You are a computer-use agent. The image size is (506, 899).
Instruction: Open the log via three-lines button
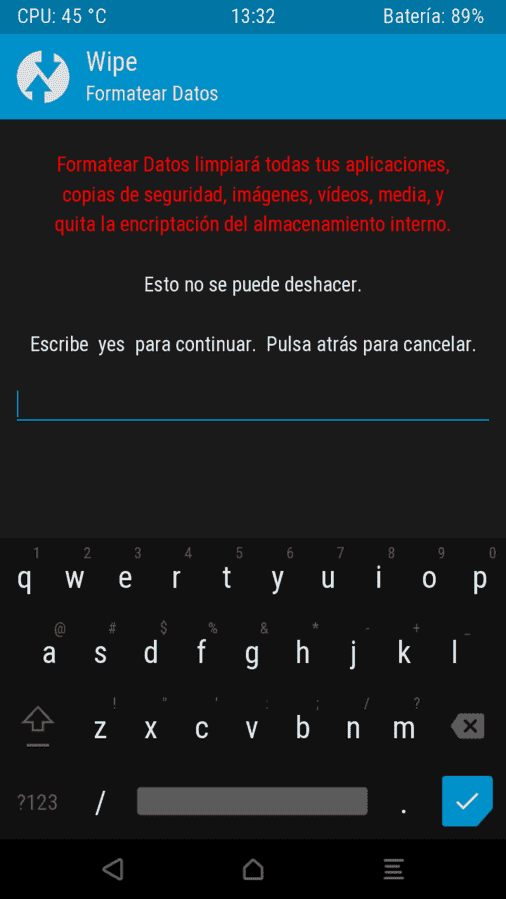[x=393, y=869]
